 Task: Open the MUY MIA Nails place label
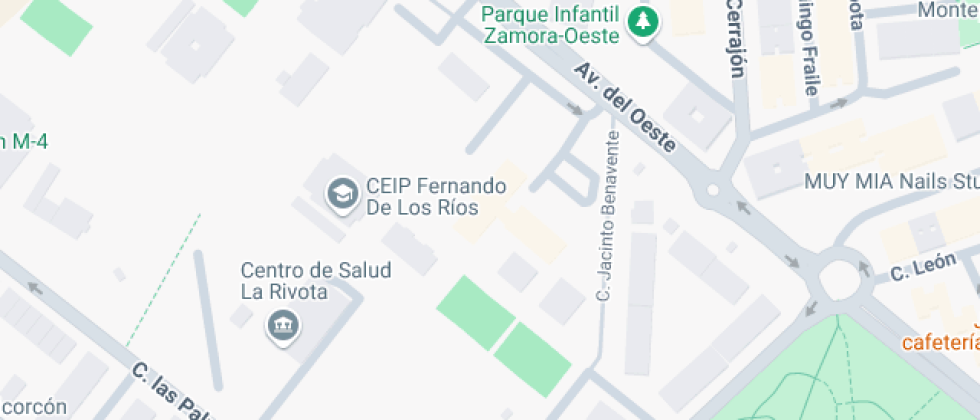coord(890,182)
